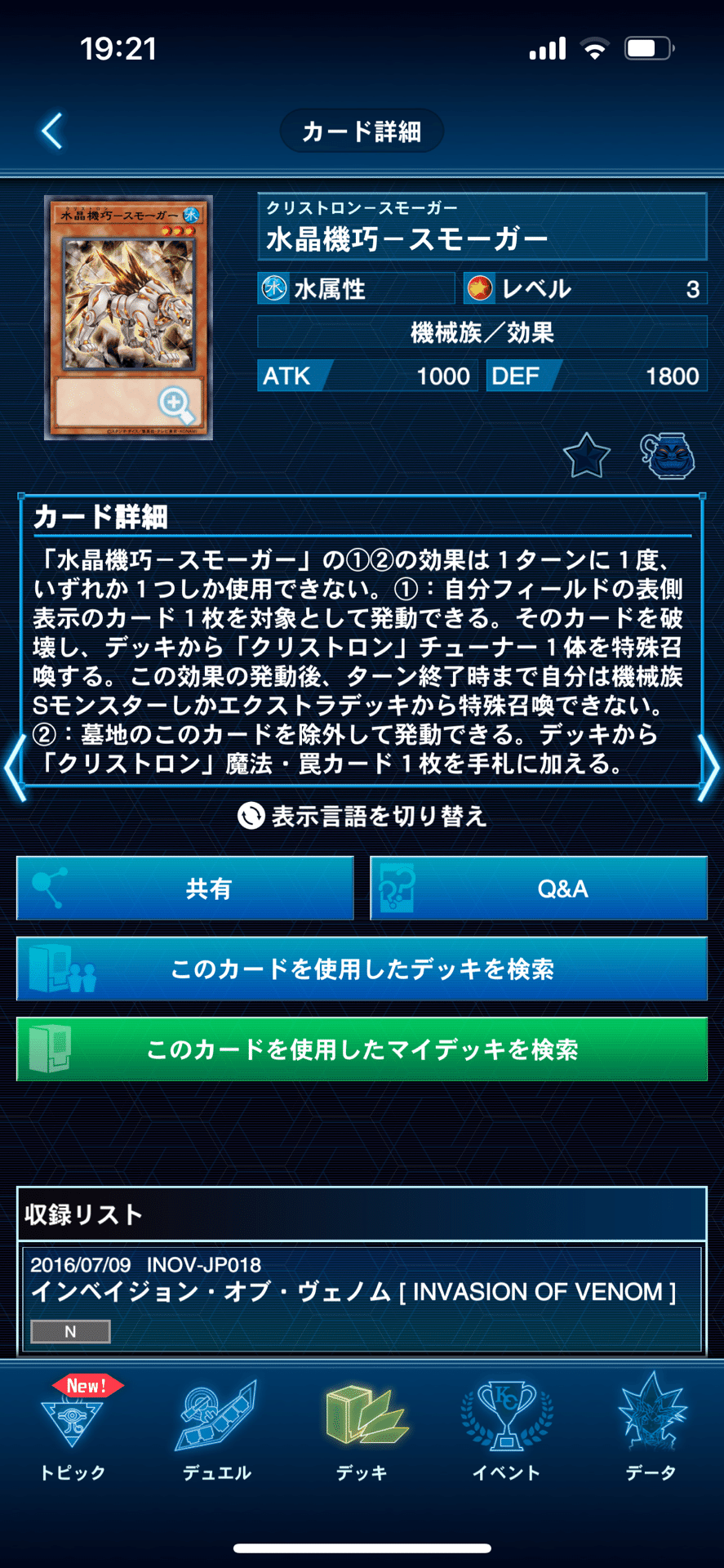The width and height of the screenshot is (724, 1568).
Task: Tap the カード詳細 header tab
Action: (362, 130)
